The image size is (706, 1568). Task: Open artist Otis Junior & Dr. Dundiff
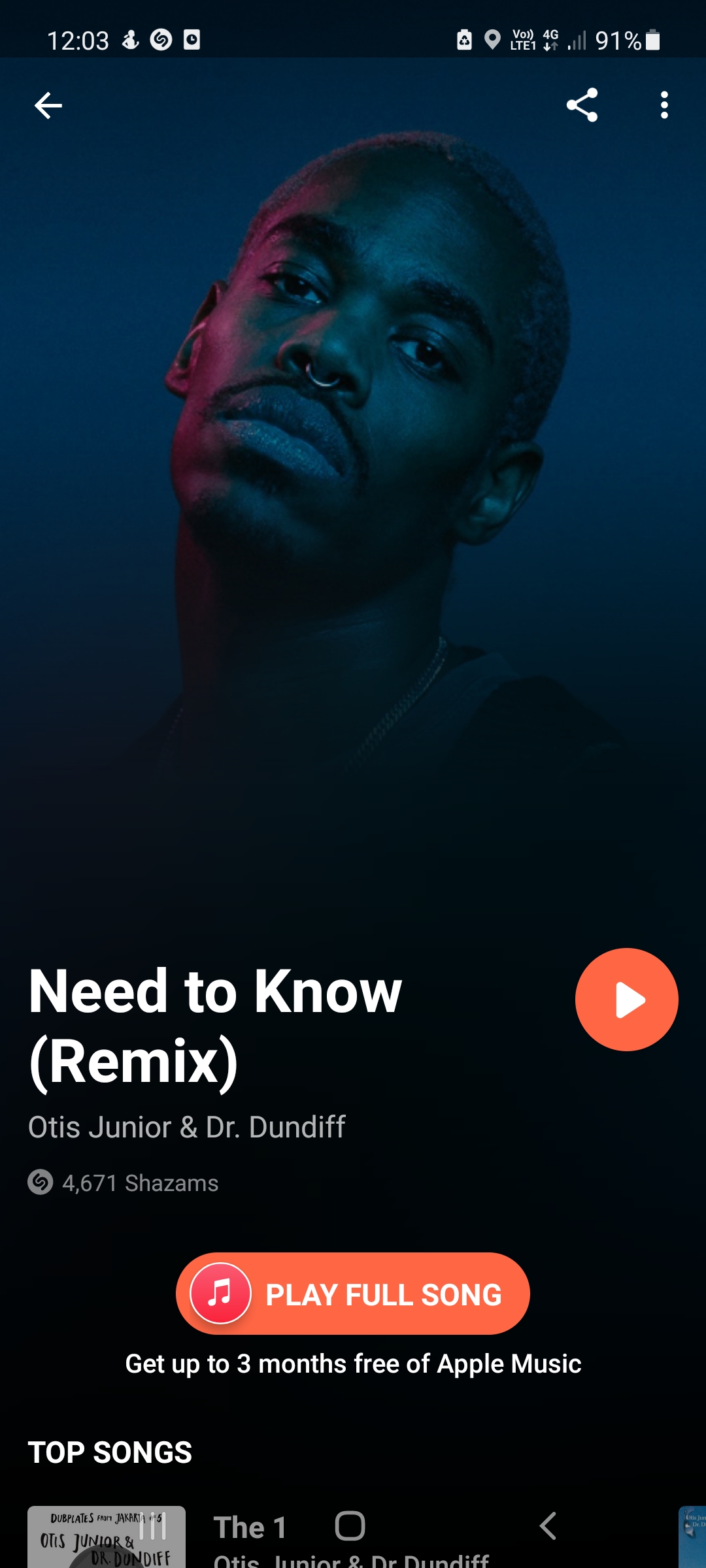[x=187, y=1127]
